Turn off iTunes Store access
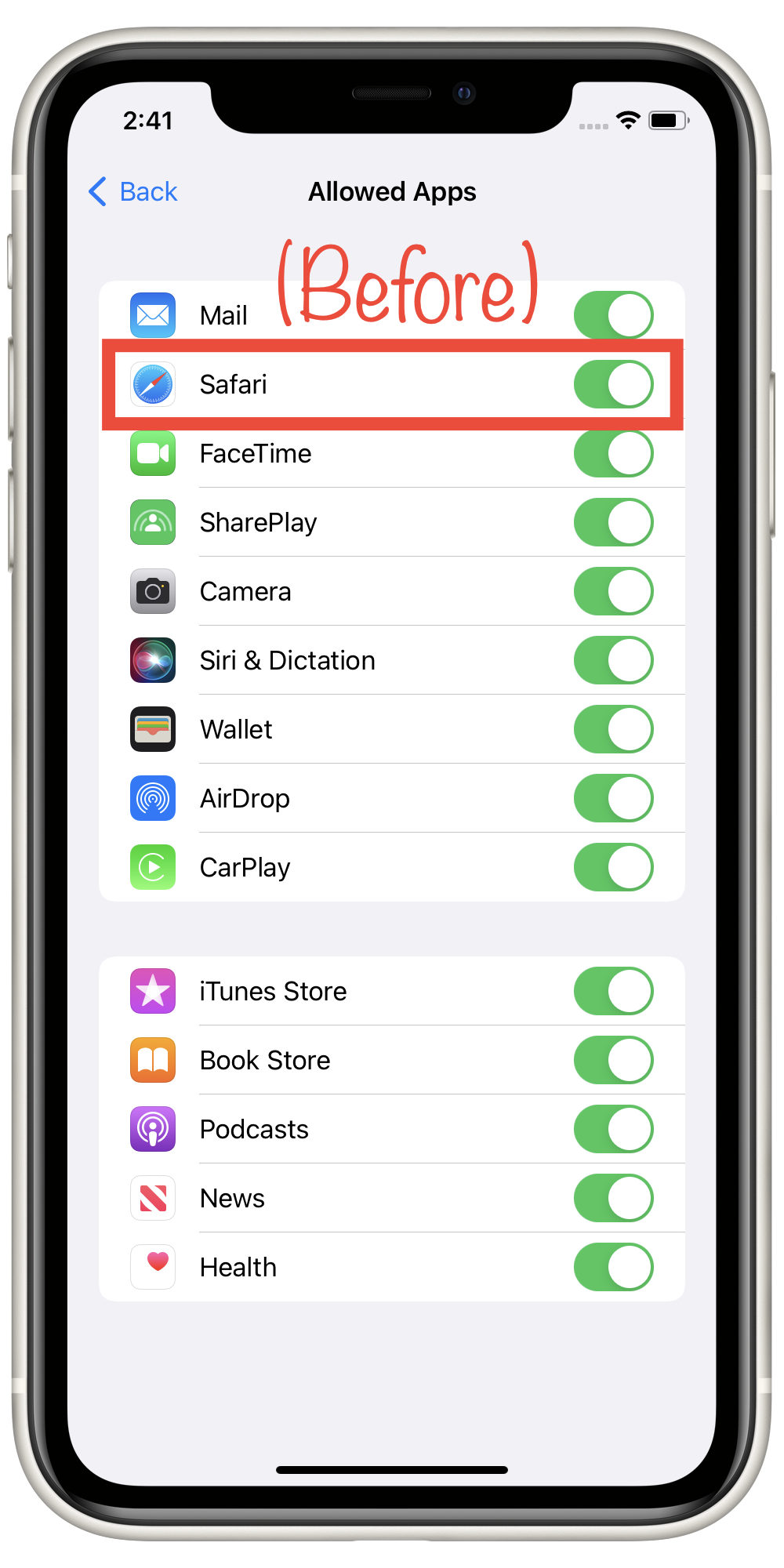Image resolution: width=784 pixels, height=1568 pixels. coord(613,991)
